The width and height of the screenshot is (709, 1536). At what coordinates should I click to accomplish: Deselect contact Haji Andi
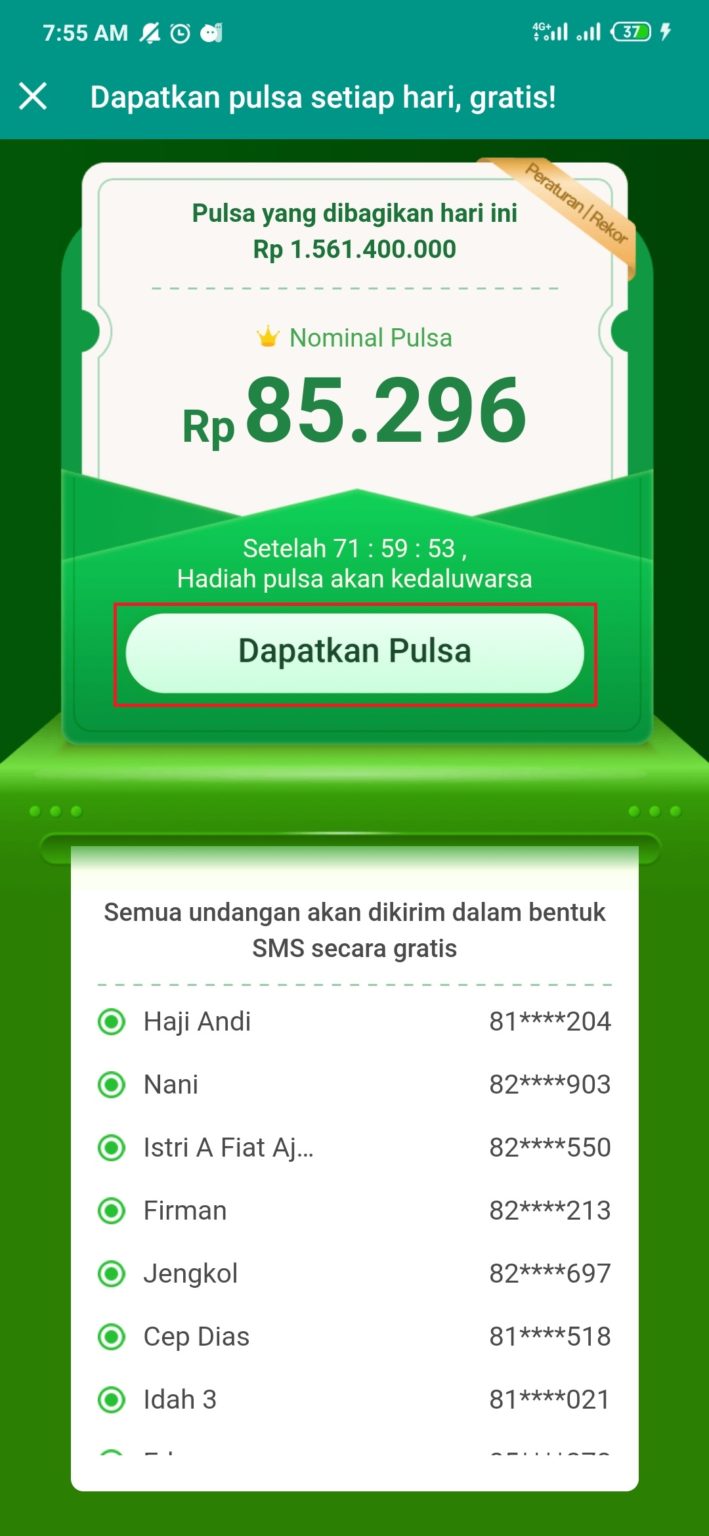pyautogui.click(x=112, y=1022)
